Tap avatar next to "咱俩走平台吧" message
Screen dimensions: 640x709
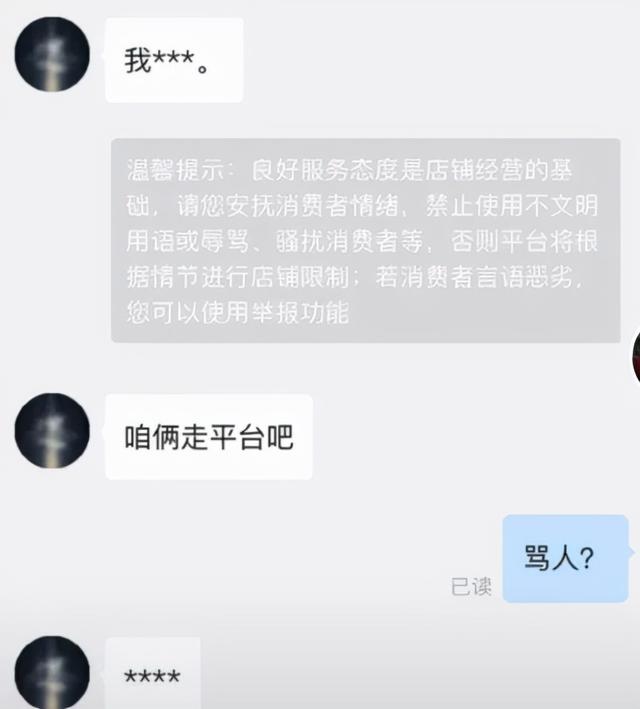[52, 430]
